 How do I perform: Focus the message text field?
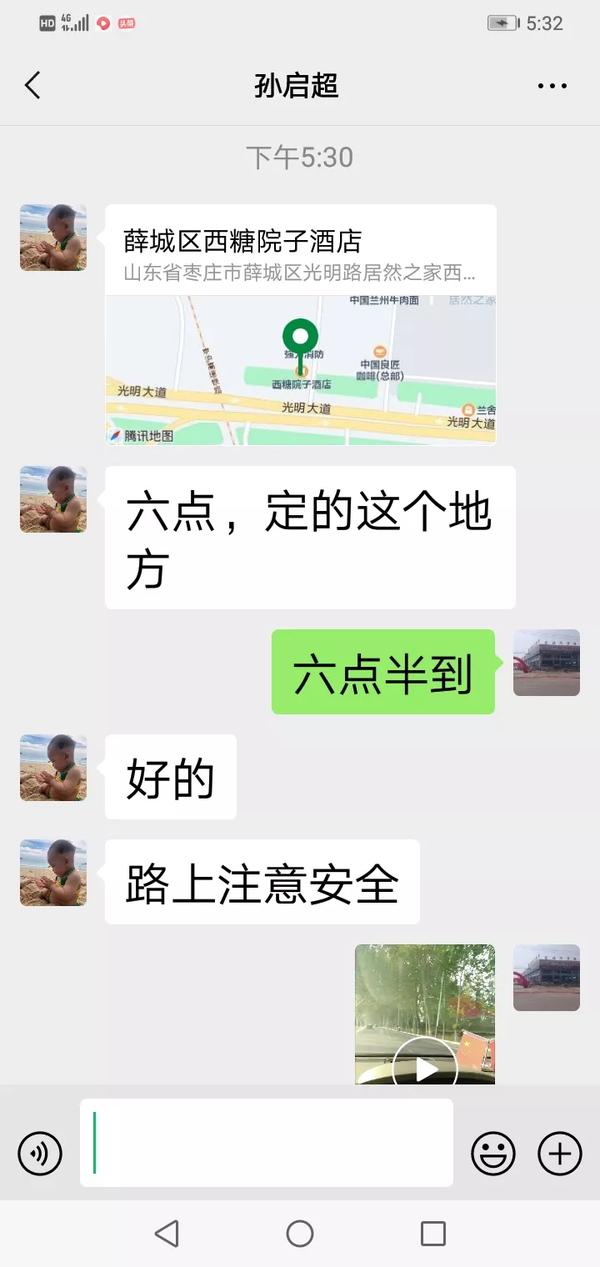266,1143
